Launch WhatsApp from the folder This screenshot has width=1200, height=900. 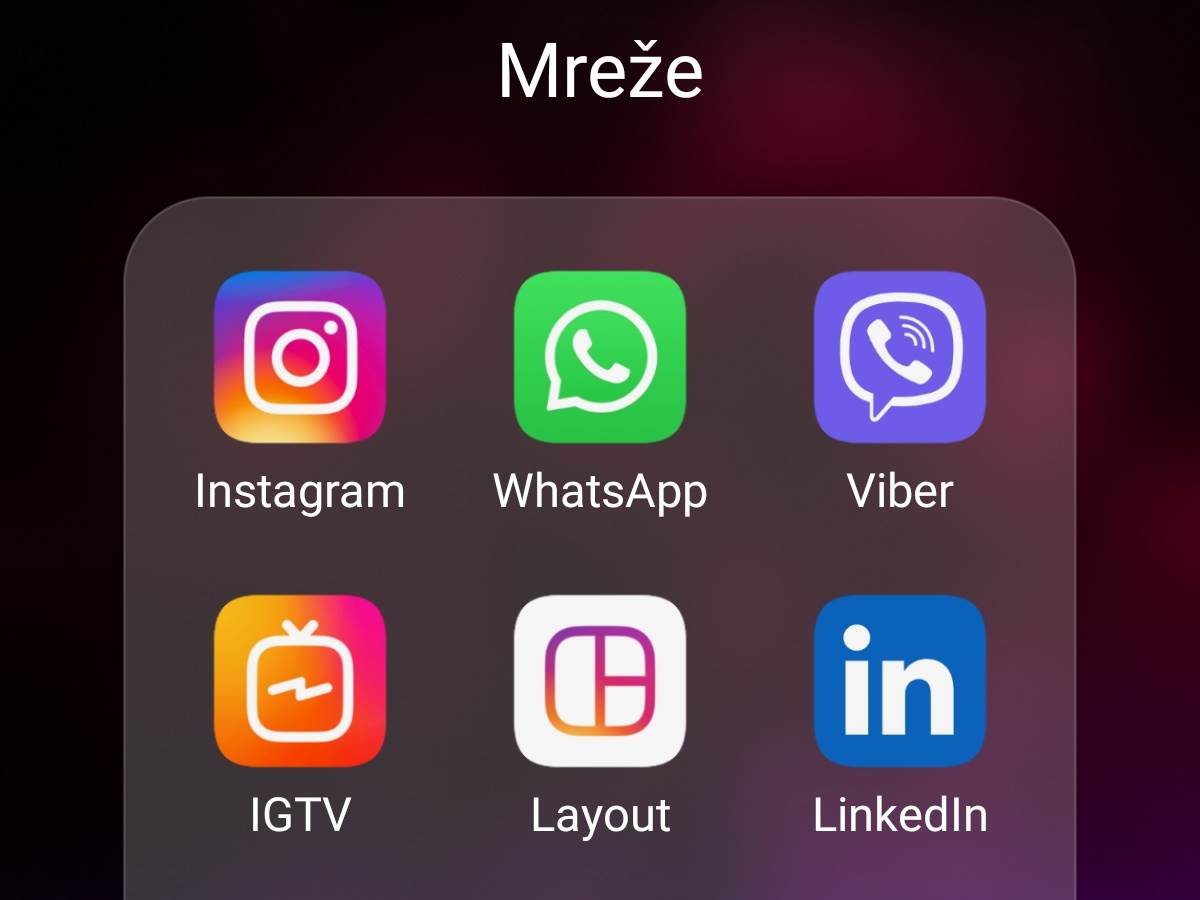click(x=600, y=357)
